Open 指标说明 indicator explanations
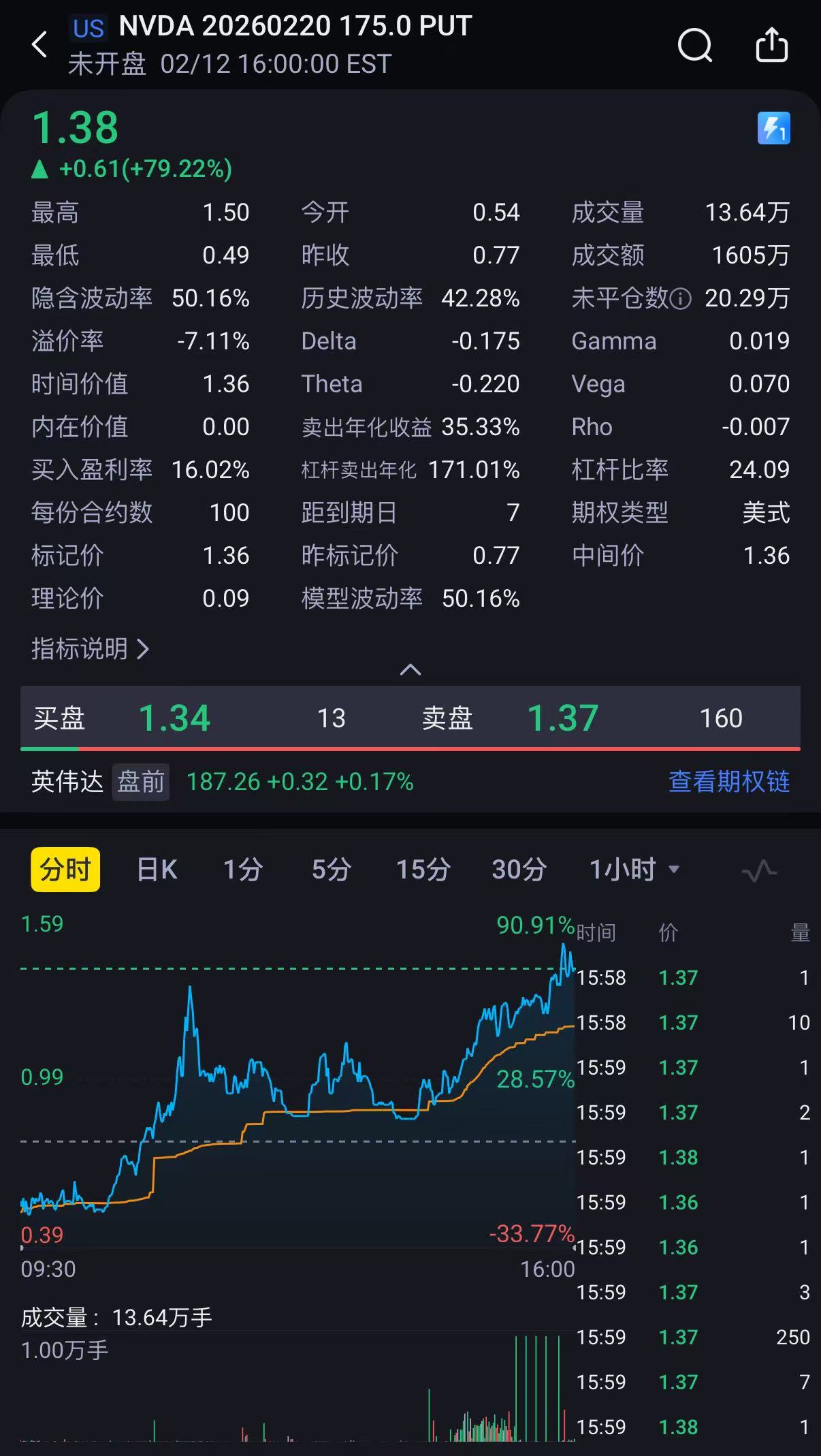 coord(90,649)
